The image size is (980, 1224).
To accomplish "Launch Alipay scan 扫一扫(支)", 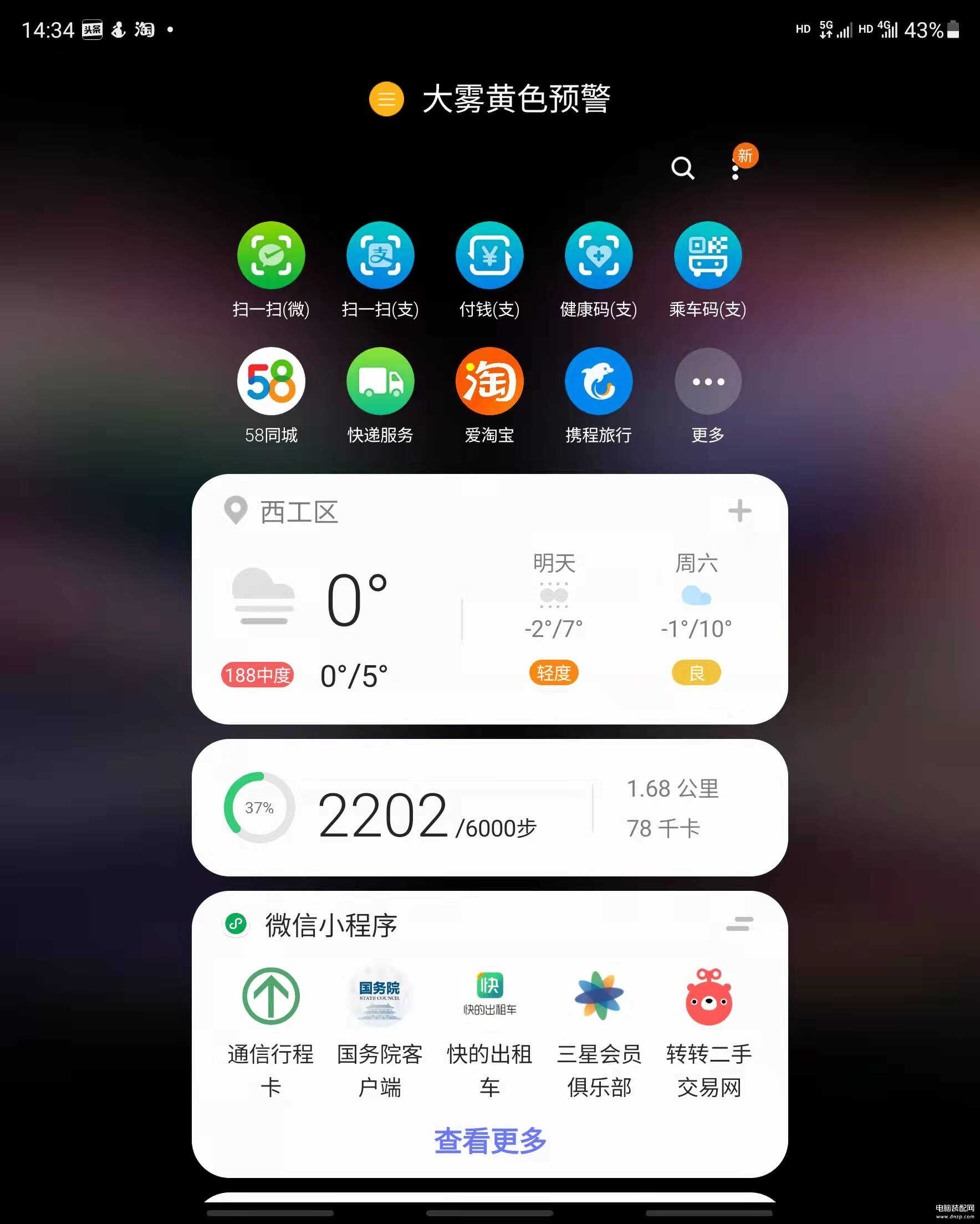I will (380, 256).
